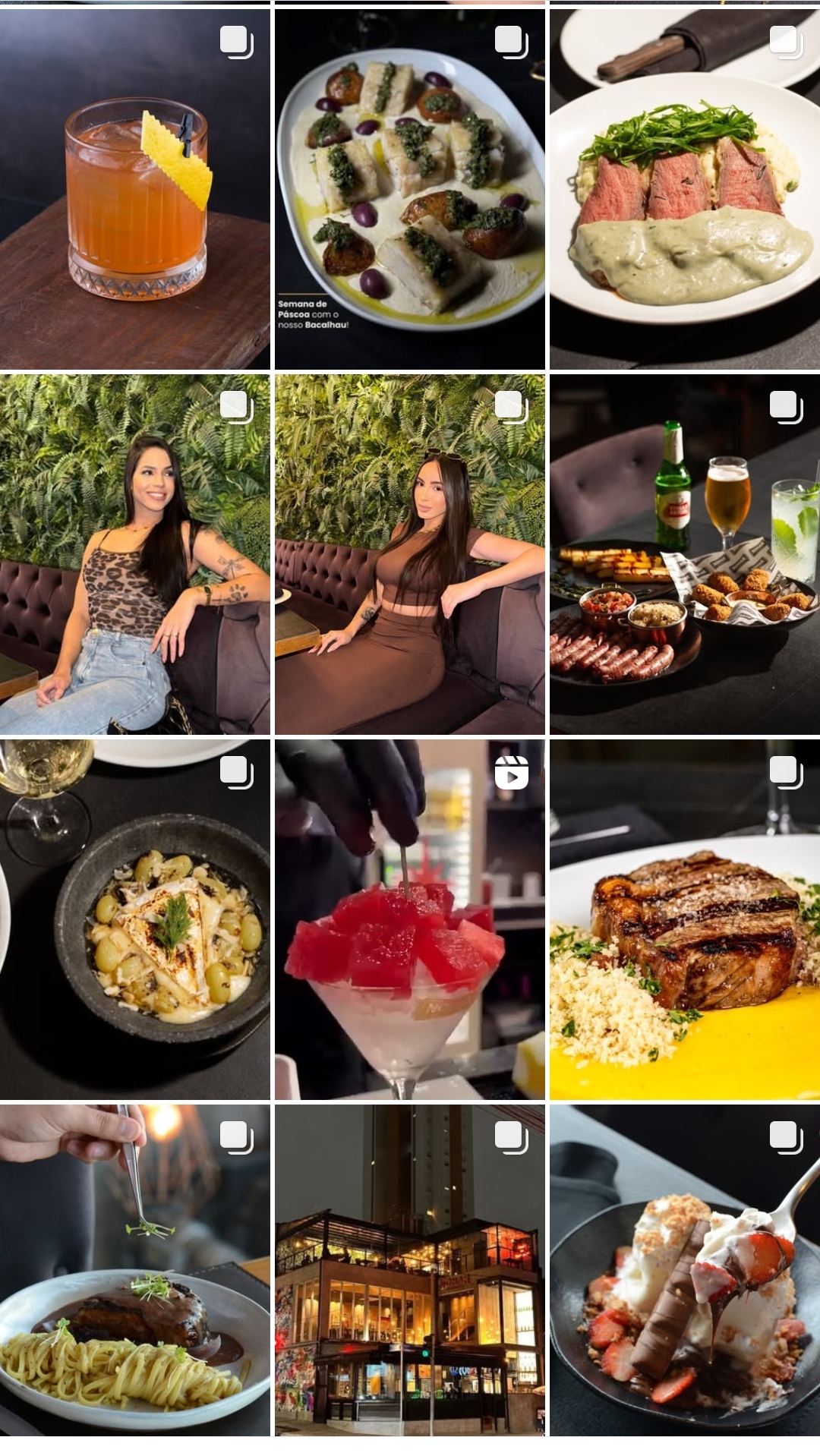This screenshot has width=820, height=1456.
Task: Open the beer and sausages platter post
Action: click(685, 554)
